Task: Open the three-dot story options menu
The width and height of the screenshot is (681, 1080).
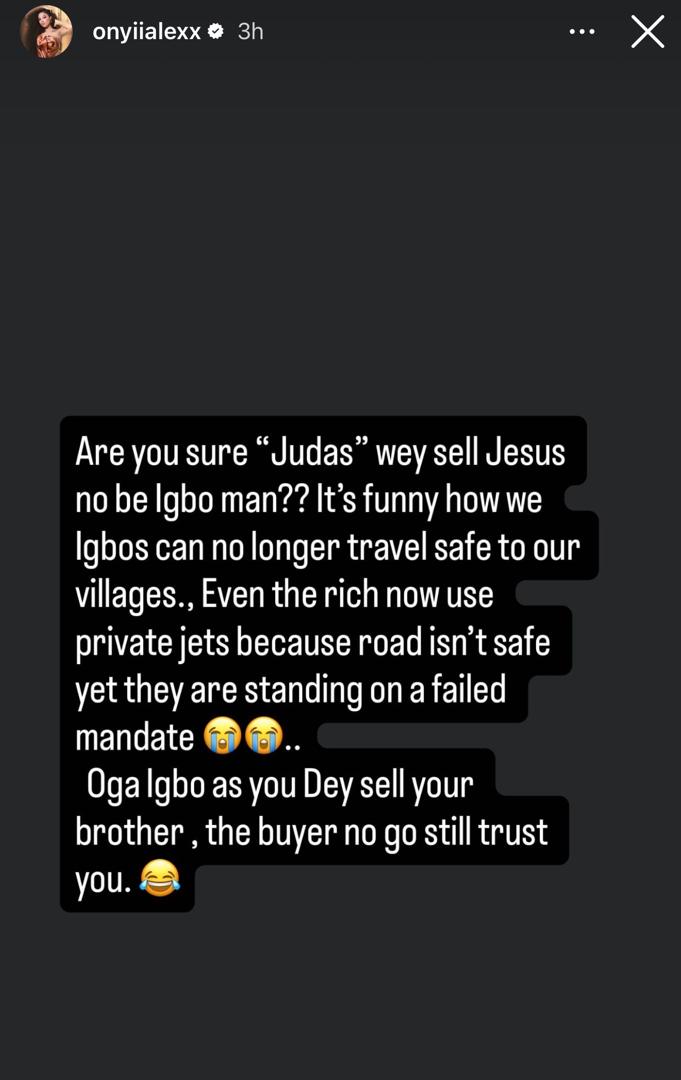Action: (582, 32)
